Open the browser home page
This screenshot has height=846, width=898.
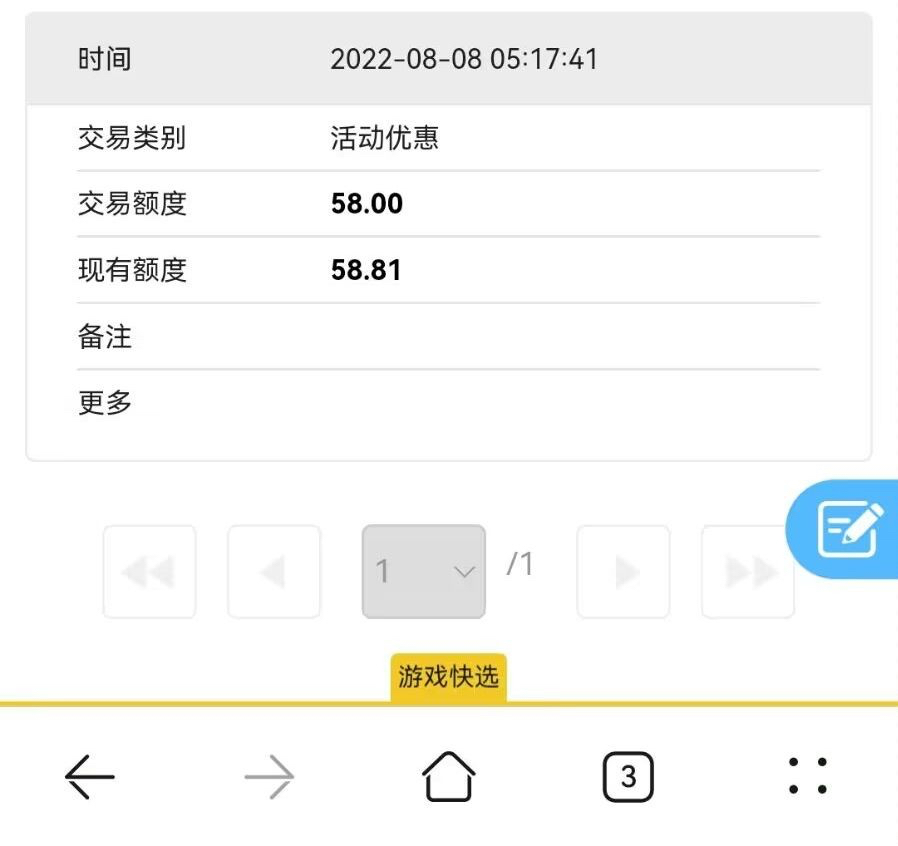point(448,776)
